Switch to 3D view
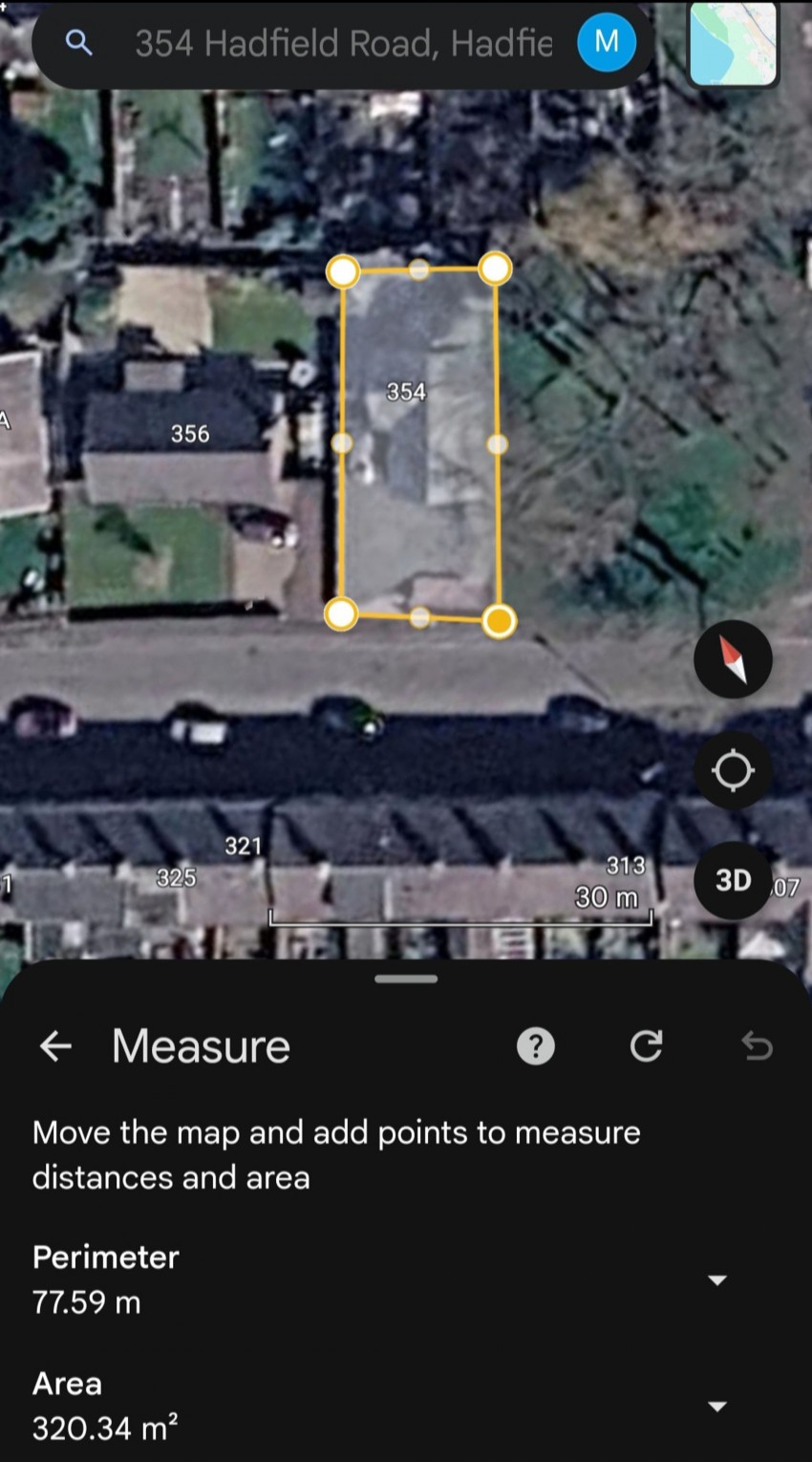812x1462 pixels. coord(733,880)
